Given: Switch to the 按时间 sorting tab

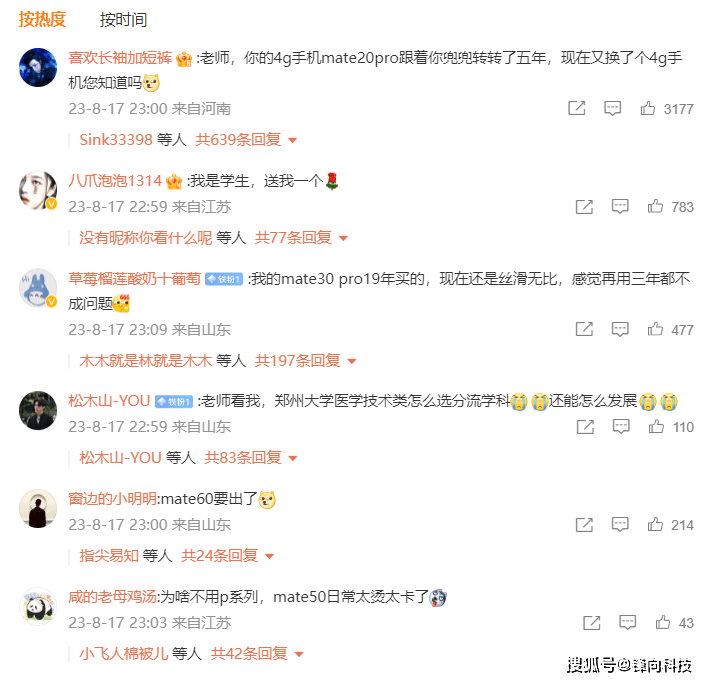Looking at the screenshot, I should pos(123,20).
